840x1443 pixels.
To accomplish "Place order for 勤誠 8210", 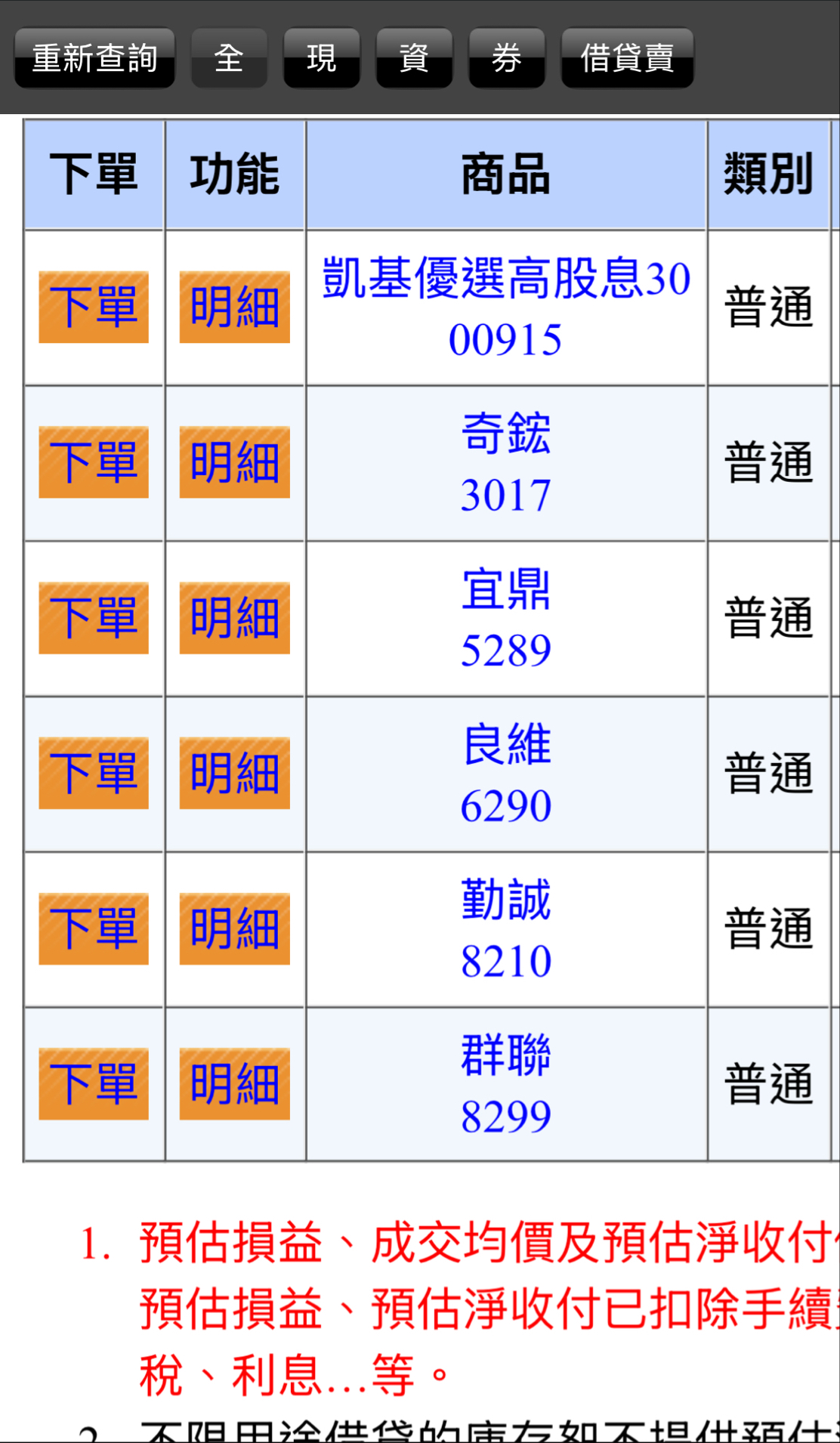I will 94,929.
